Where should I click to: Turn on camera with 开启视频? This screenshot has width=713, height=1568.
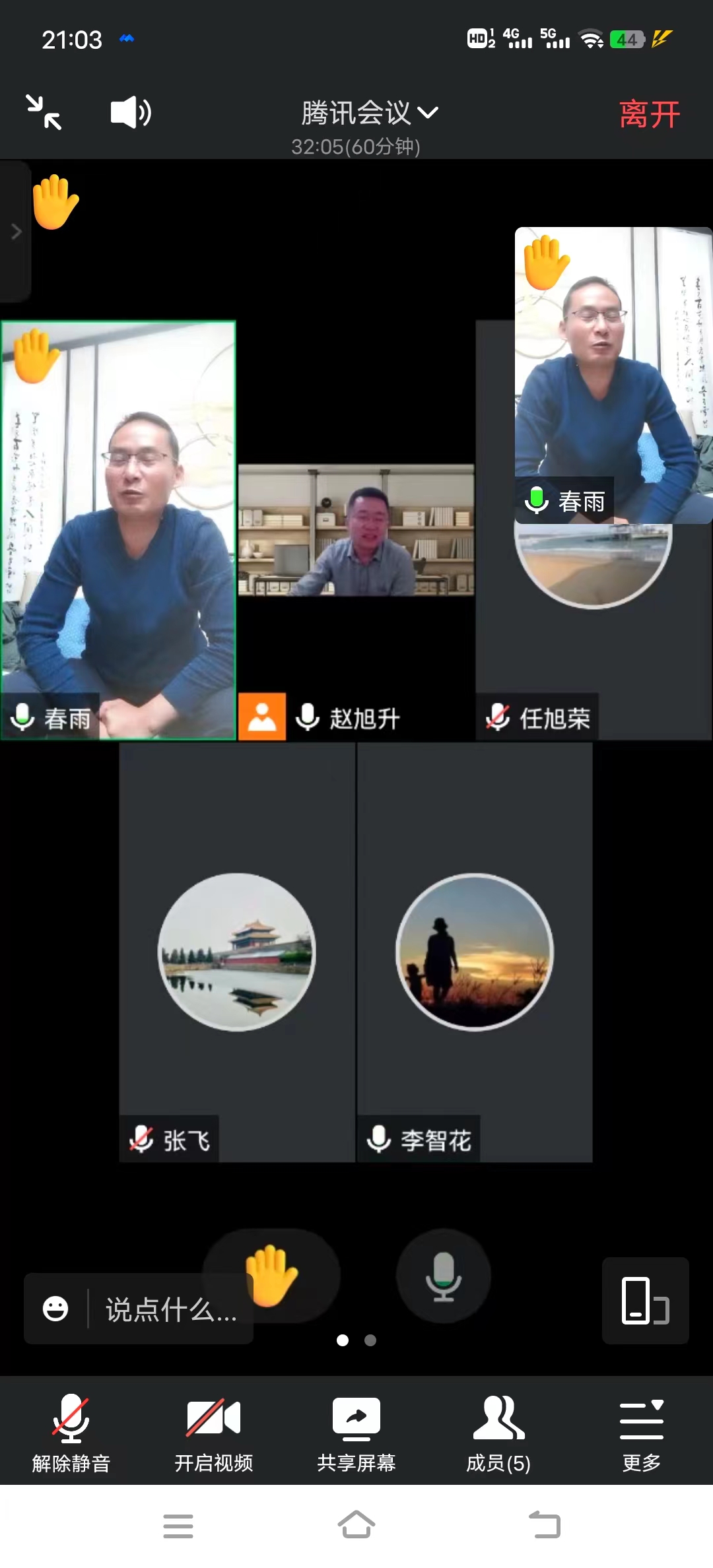pyautogui.click(x=213, y=1433)
